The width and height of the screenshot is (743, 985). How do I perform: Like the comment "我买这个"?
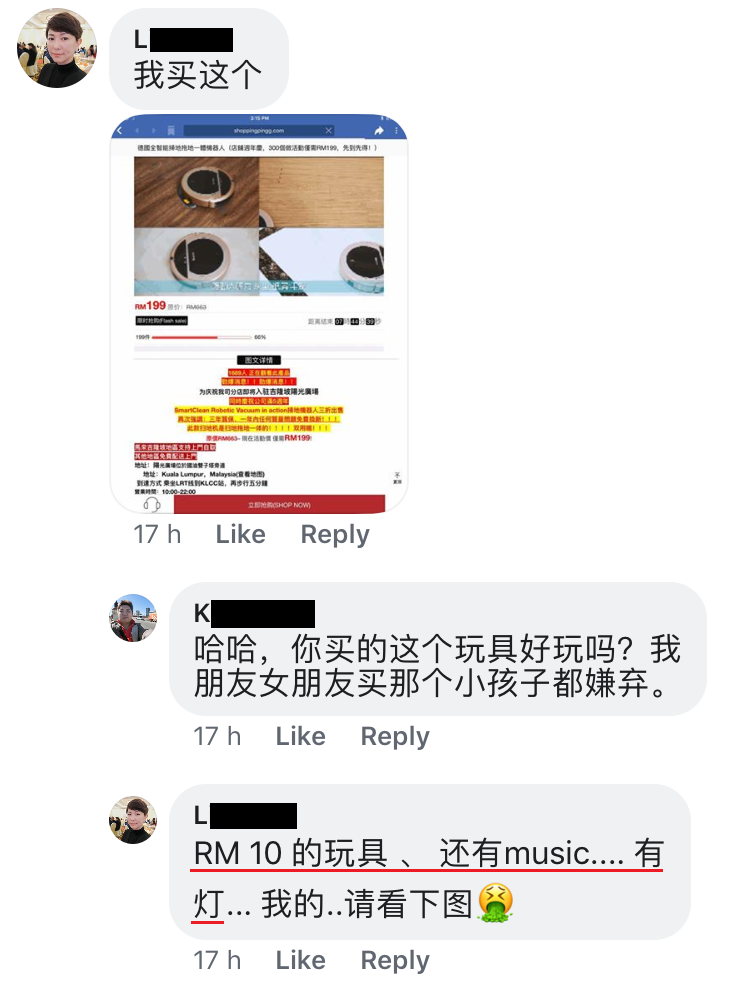240,535
